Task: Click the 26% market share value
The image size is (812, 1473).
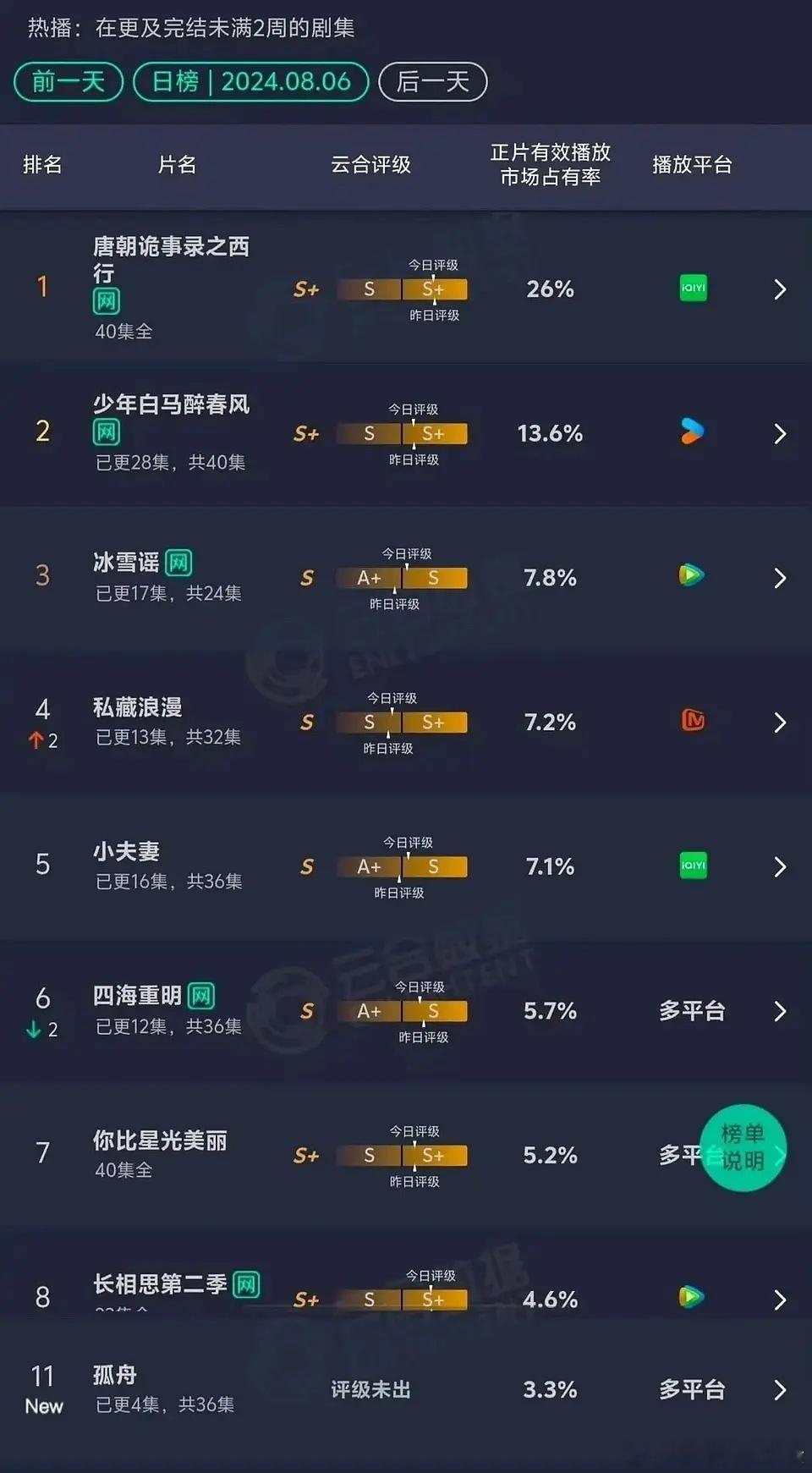Action: pos(549,289)
